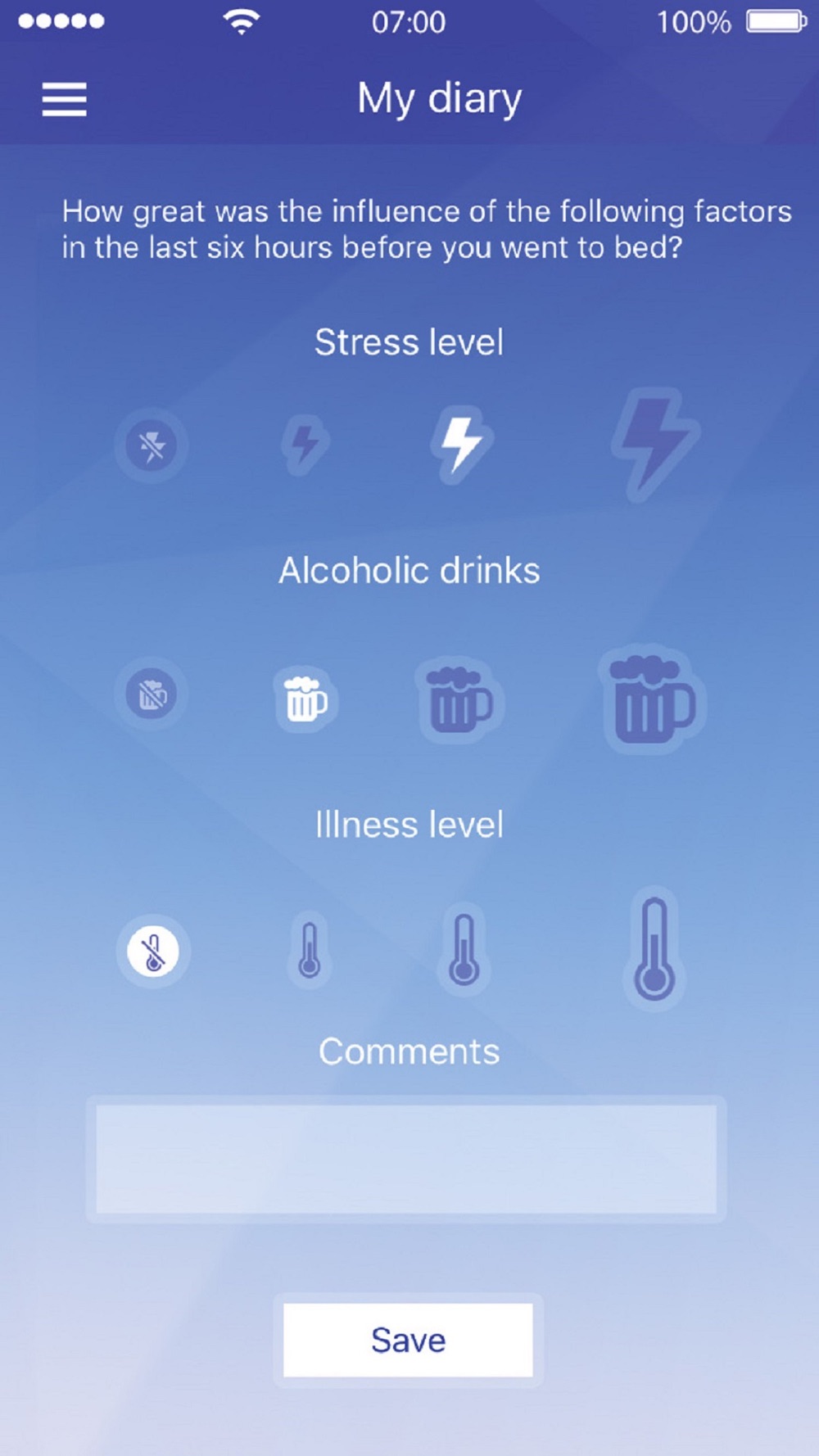Choose the smallest stress lightning bolt
Screen dimensions: 819x1456
pos(305,444)
